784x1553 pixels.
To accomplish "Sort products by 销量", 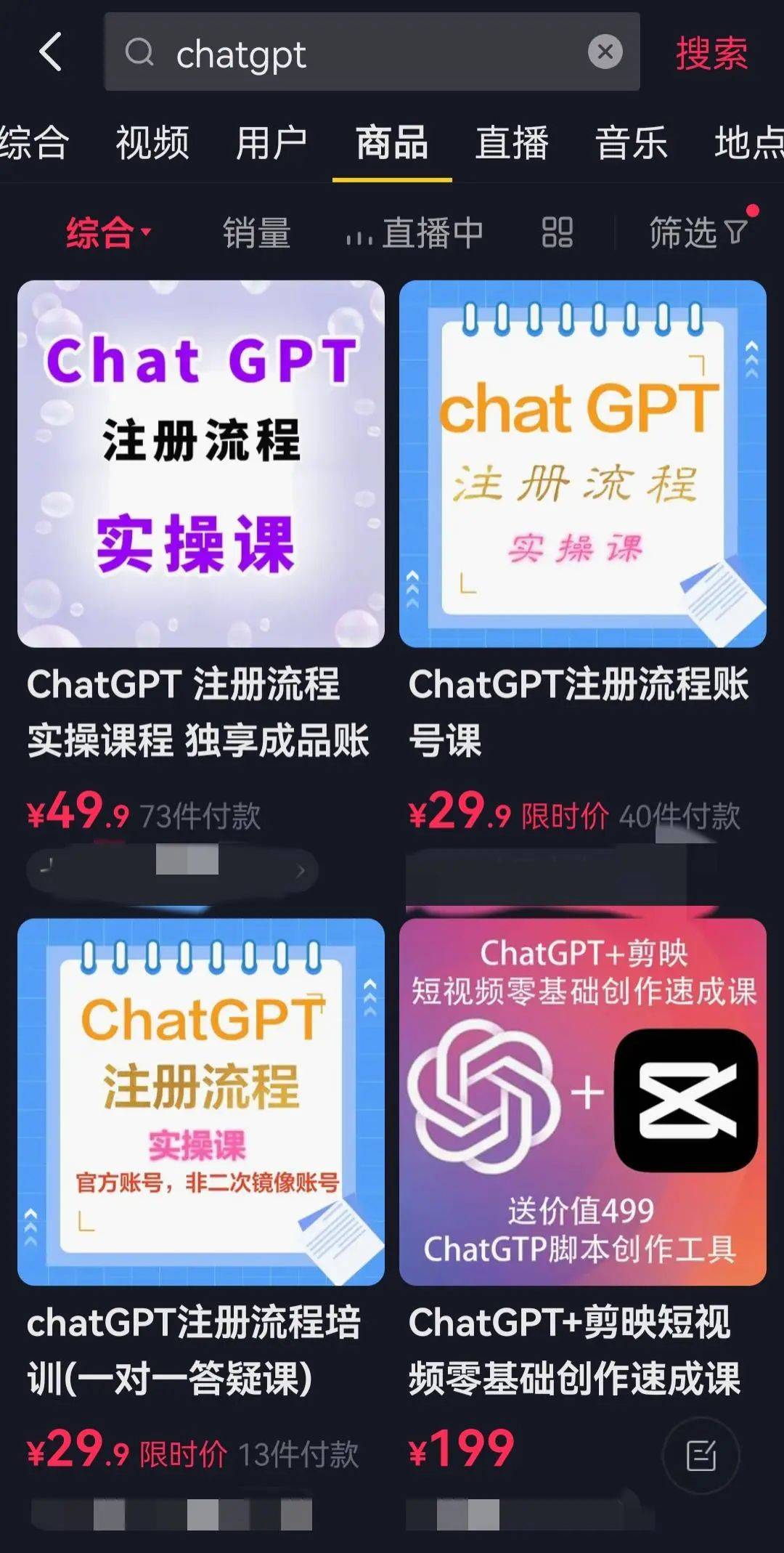I will 256,233.
